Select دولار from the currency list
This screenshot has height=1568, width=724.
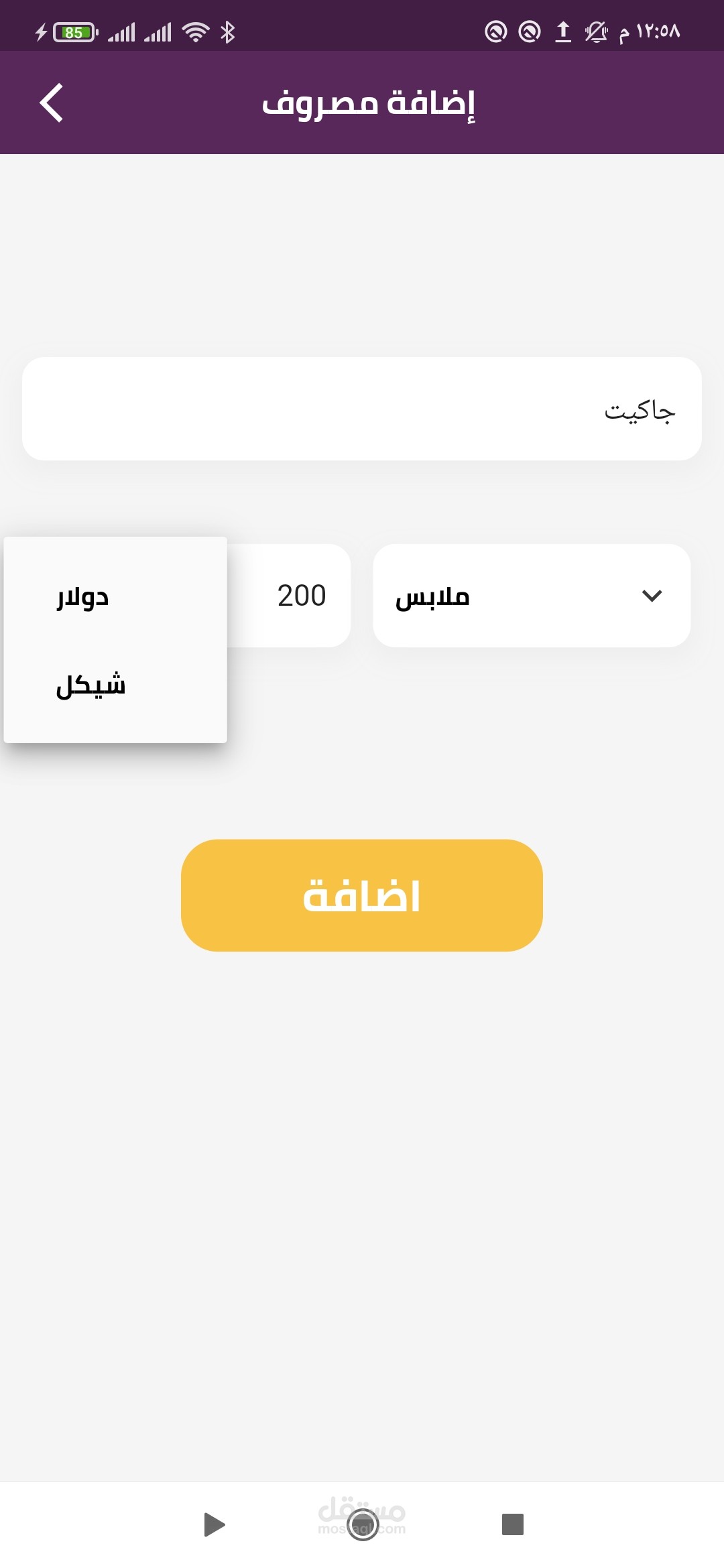tap(83, 596)
